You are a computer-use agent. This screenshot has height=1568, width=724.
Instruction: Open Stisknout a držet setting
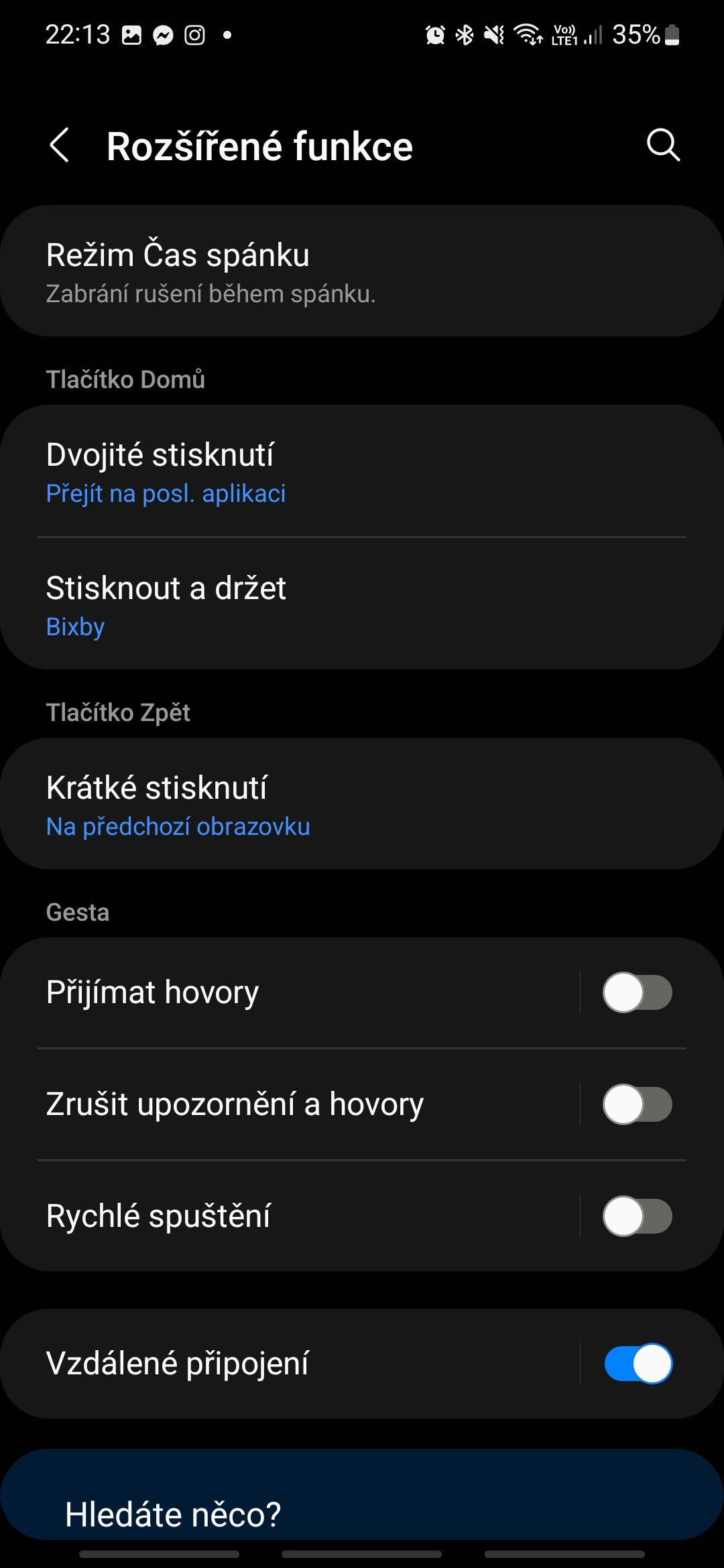pyautogui.click(x=362, y=604)
